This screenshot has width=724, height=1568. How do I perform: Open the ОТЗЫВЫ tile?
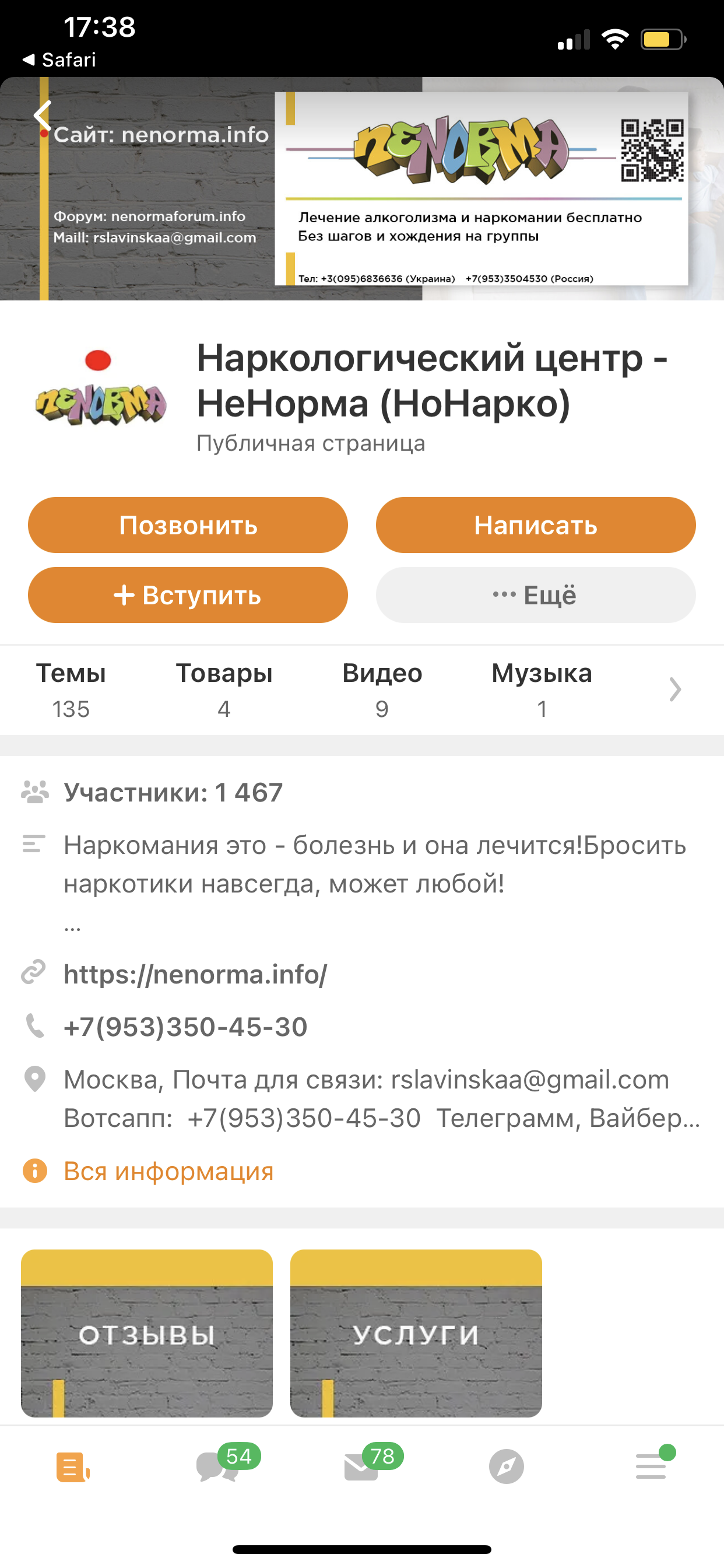(x=147, y=1334)
